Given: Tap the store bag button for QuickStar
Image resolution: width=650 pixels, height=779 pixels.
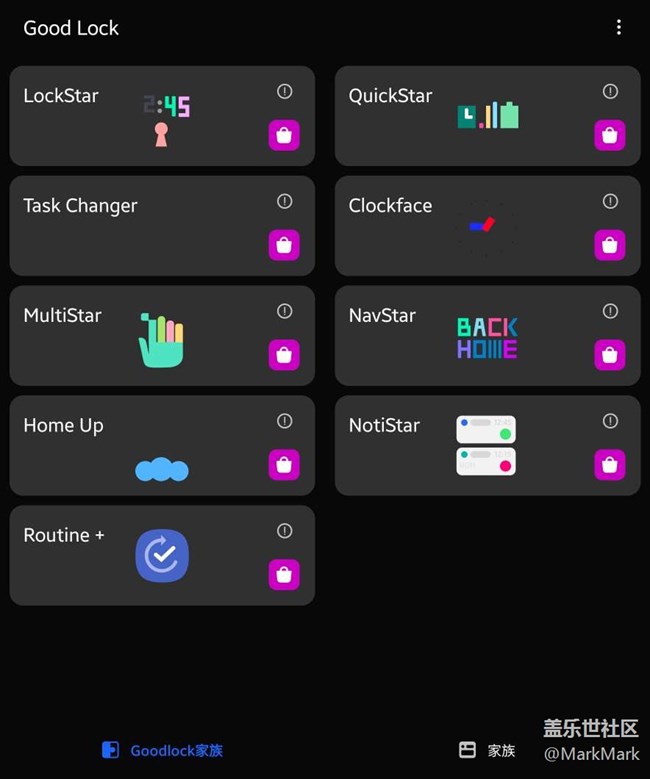Looking at the screenshot, I should point(610,135).
